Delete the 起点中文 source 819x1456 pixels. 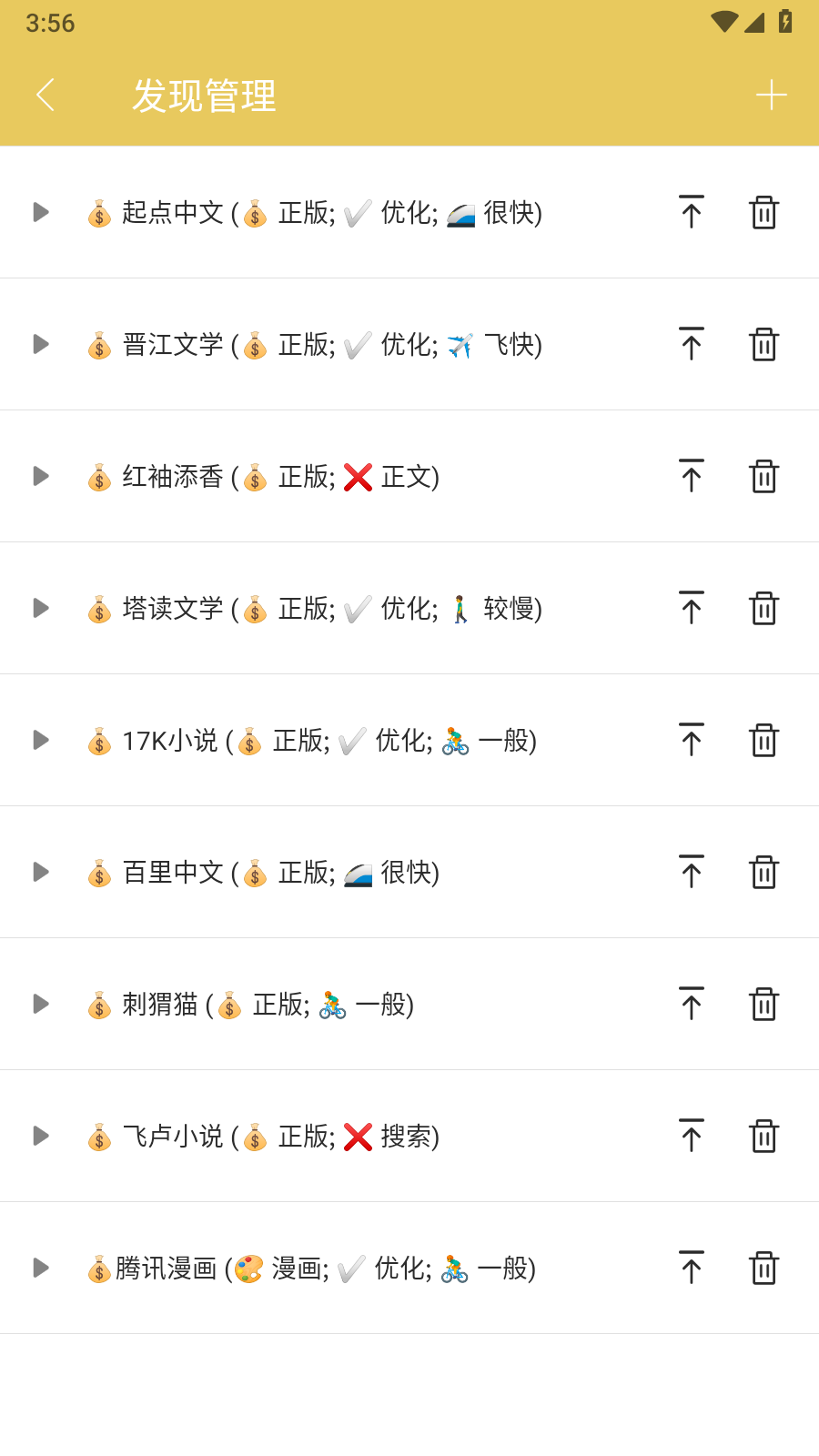point(764,213)
